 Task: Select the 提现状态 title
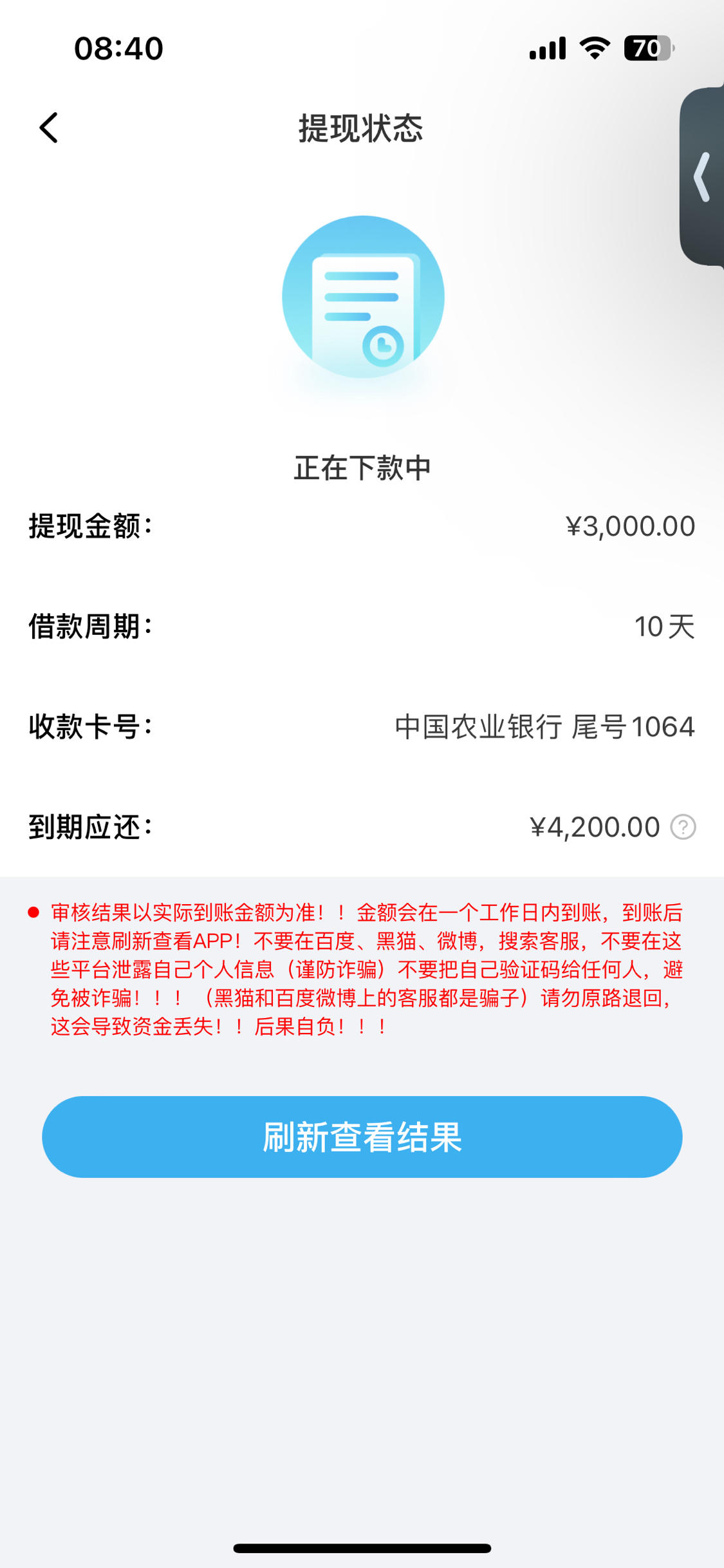click(362, 128)
